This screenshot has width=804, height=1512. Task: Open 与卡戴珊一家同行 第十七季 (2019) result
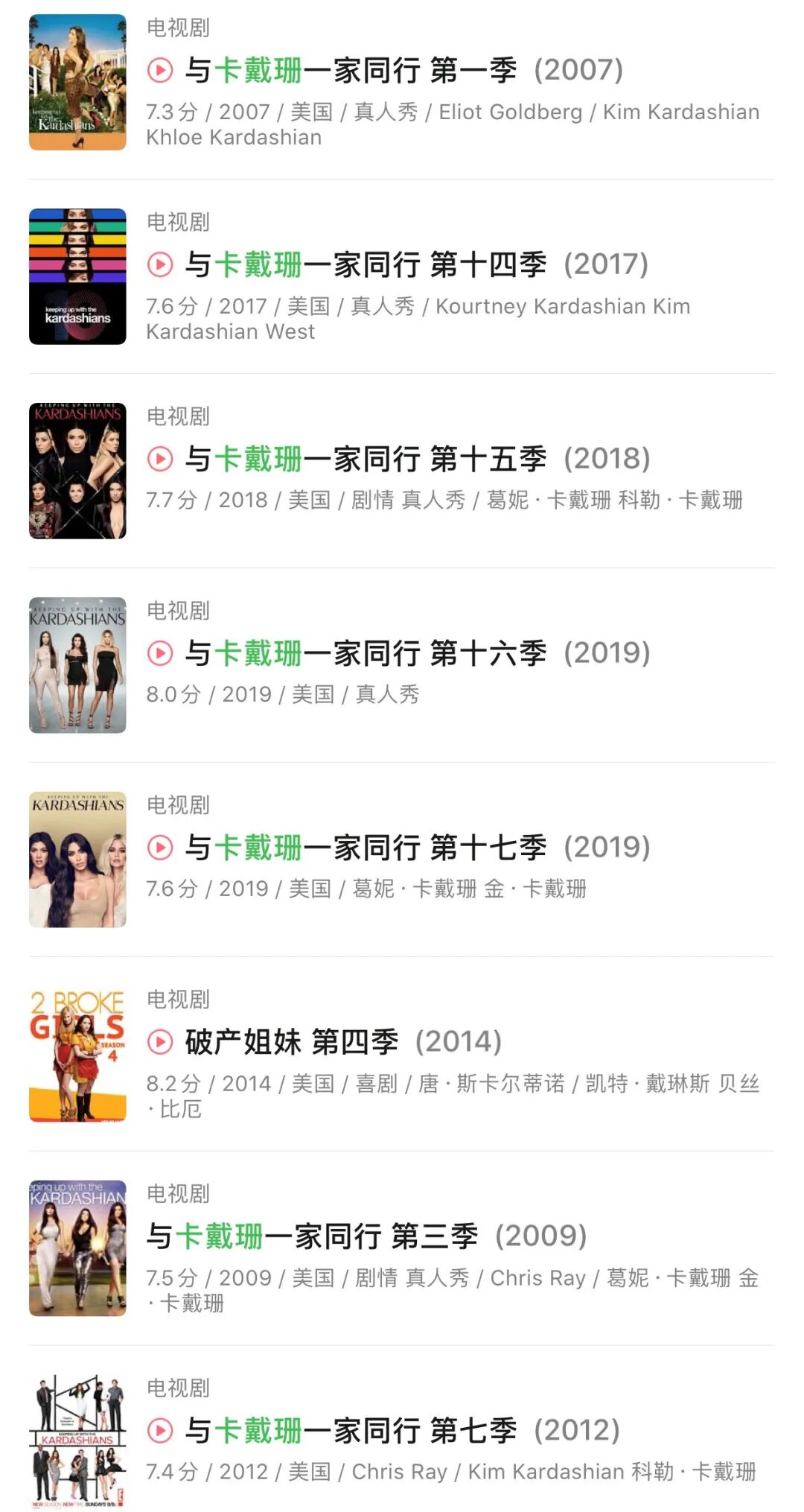417,848
